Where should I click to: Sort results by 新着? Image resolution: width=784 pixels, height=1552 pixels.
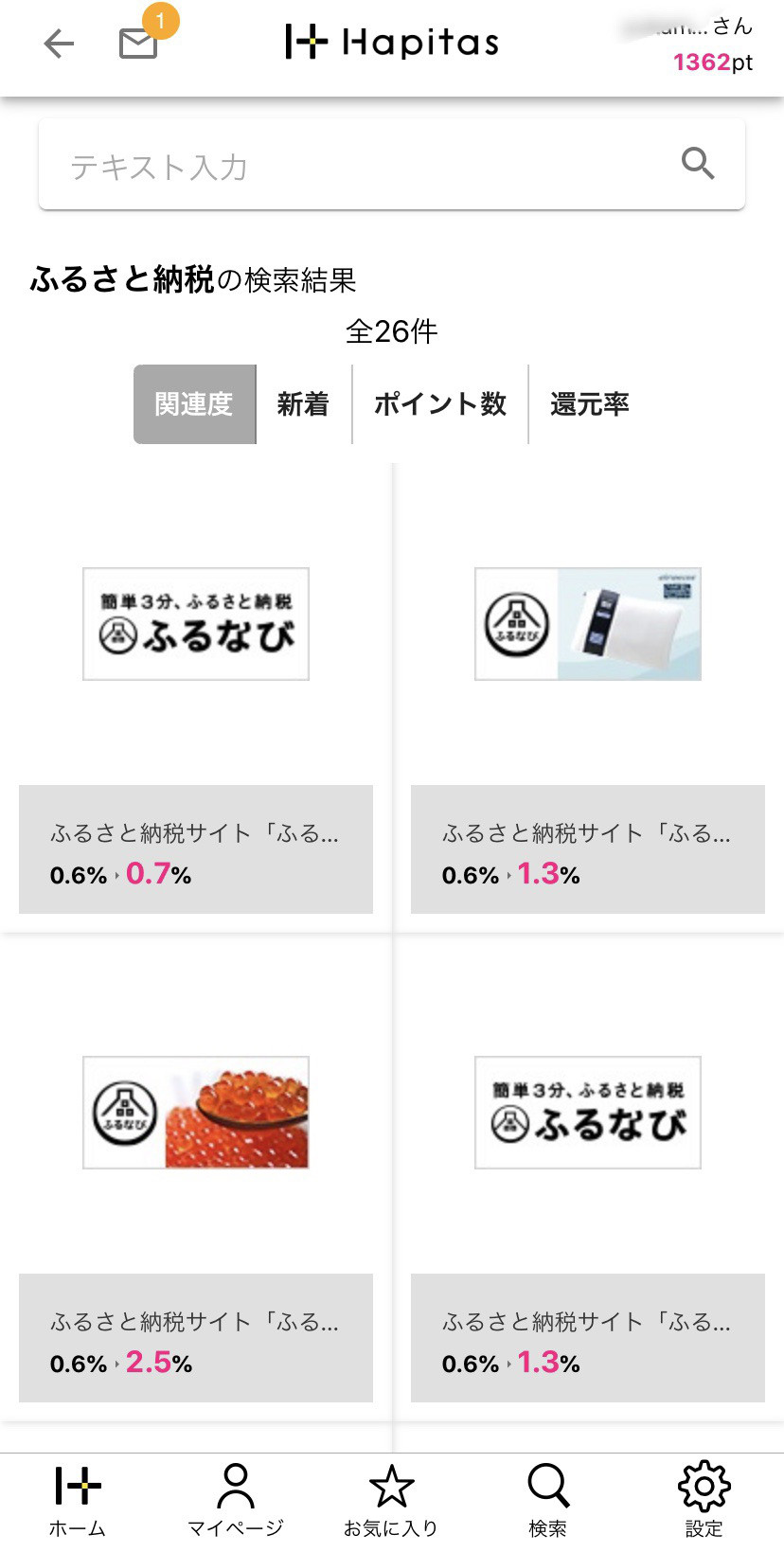303,404
